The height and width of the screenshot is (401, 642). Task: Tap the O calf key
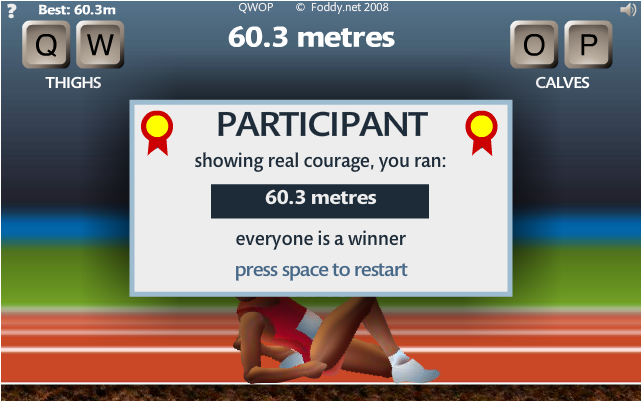coord(534,46)
